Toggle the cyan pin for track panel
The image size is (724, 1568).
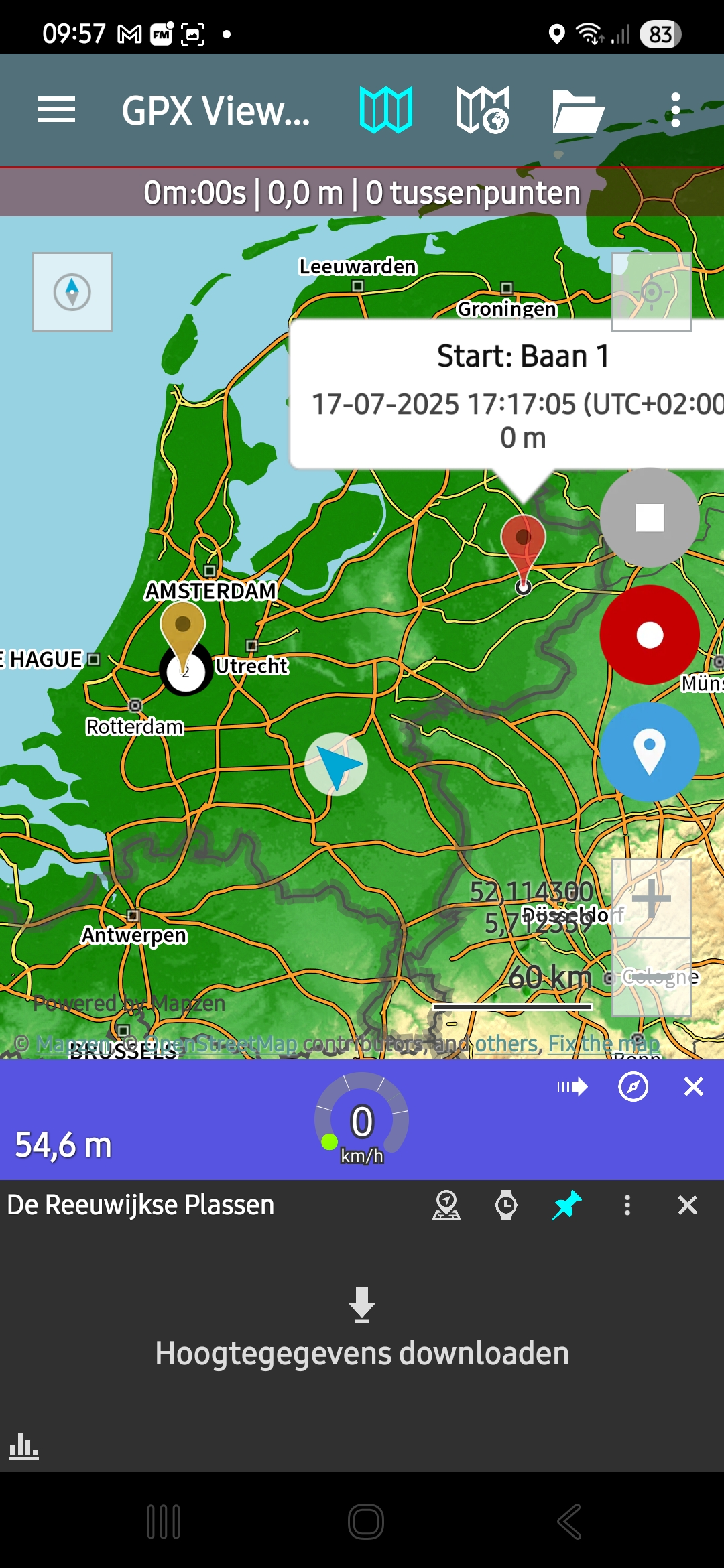click(566, 1205)
